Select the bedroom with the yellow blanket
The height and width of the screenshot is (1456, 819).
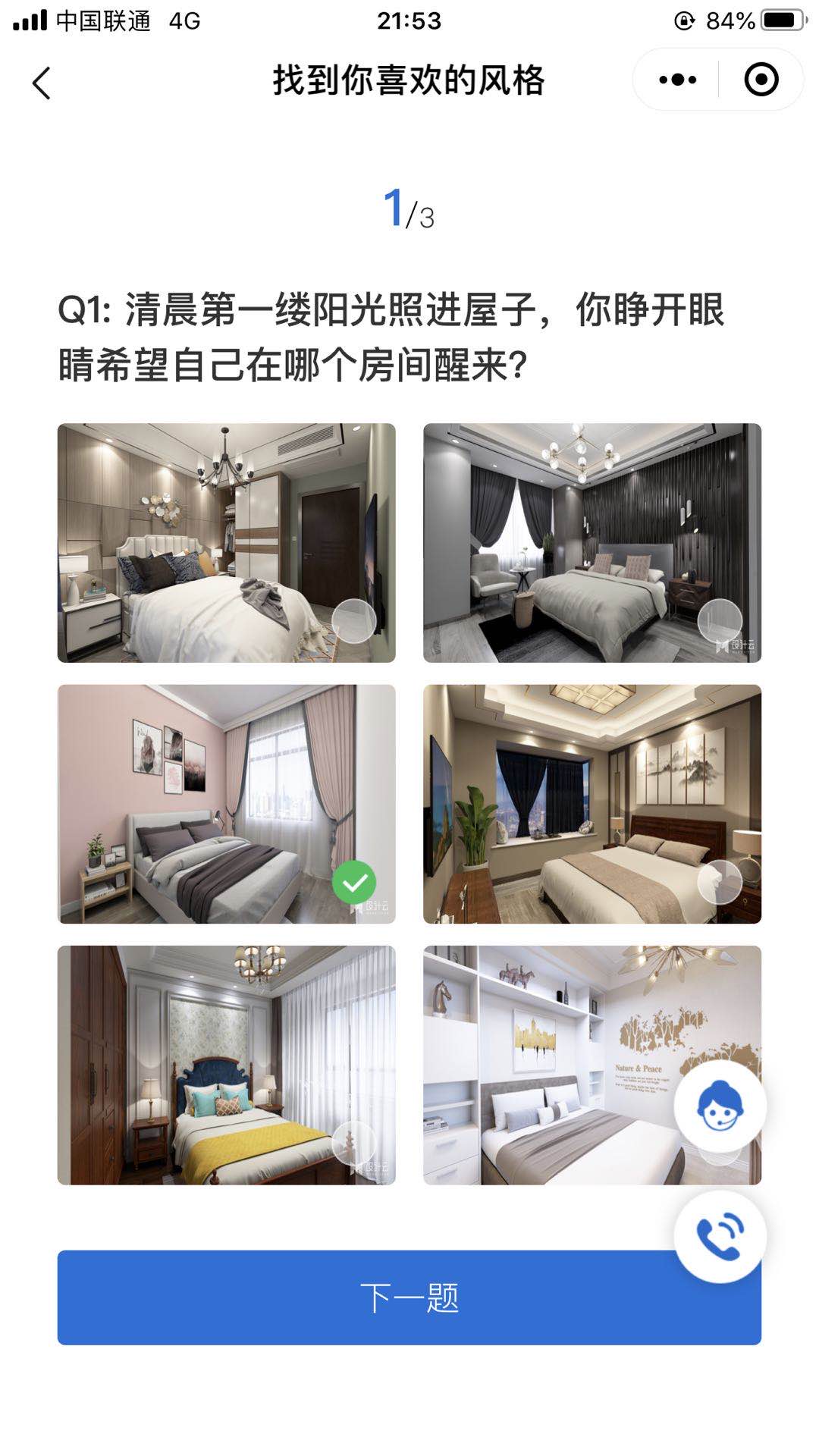coord(226,1065)
